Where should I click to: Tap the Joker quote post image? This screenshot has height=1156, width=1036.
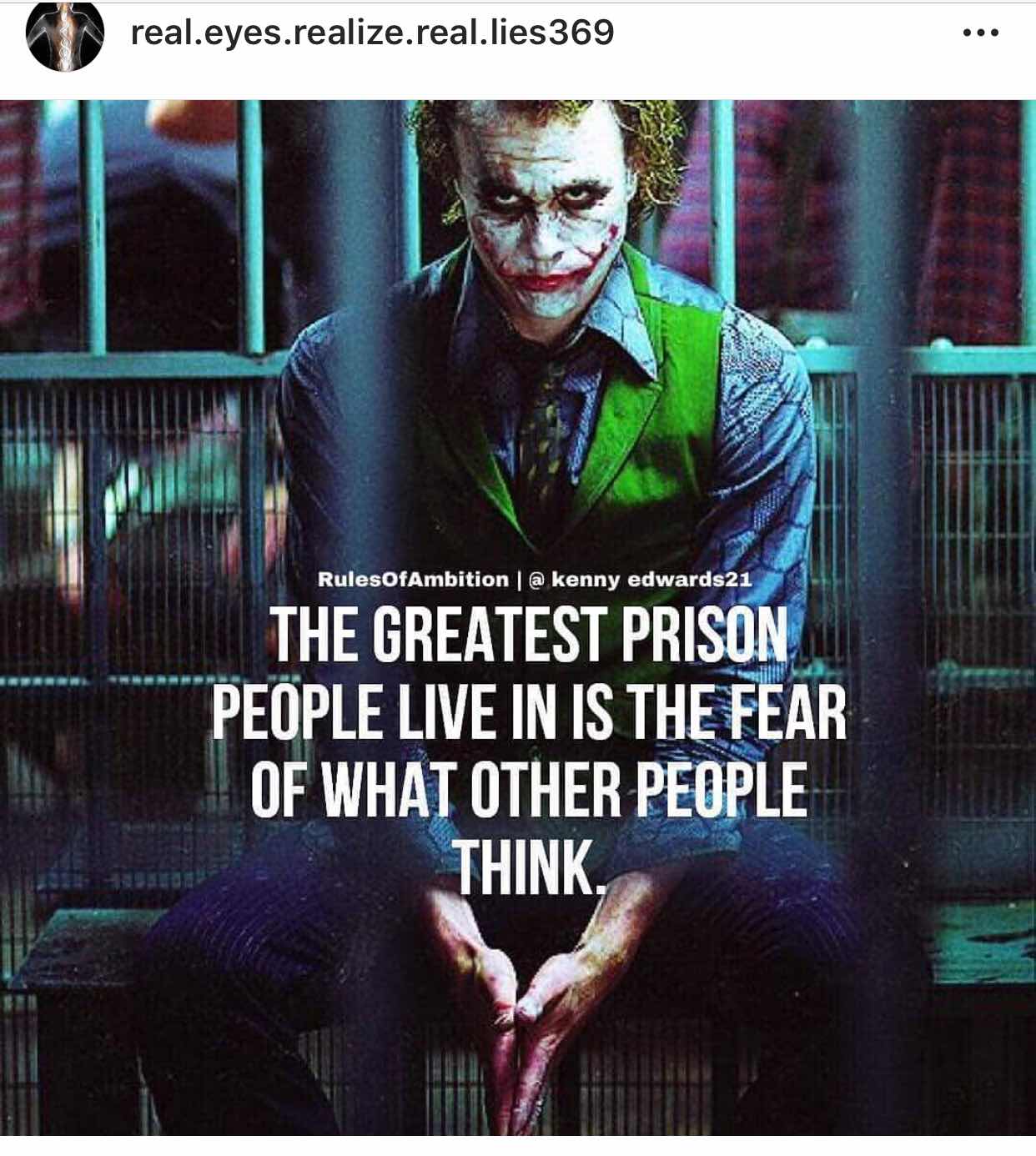click(518, 617)
